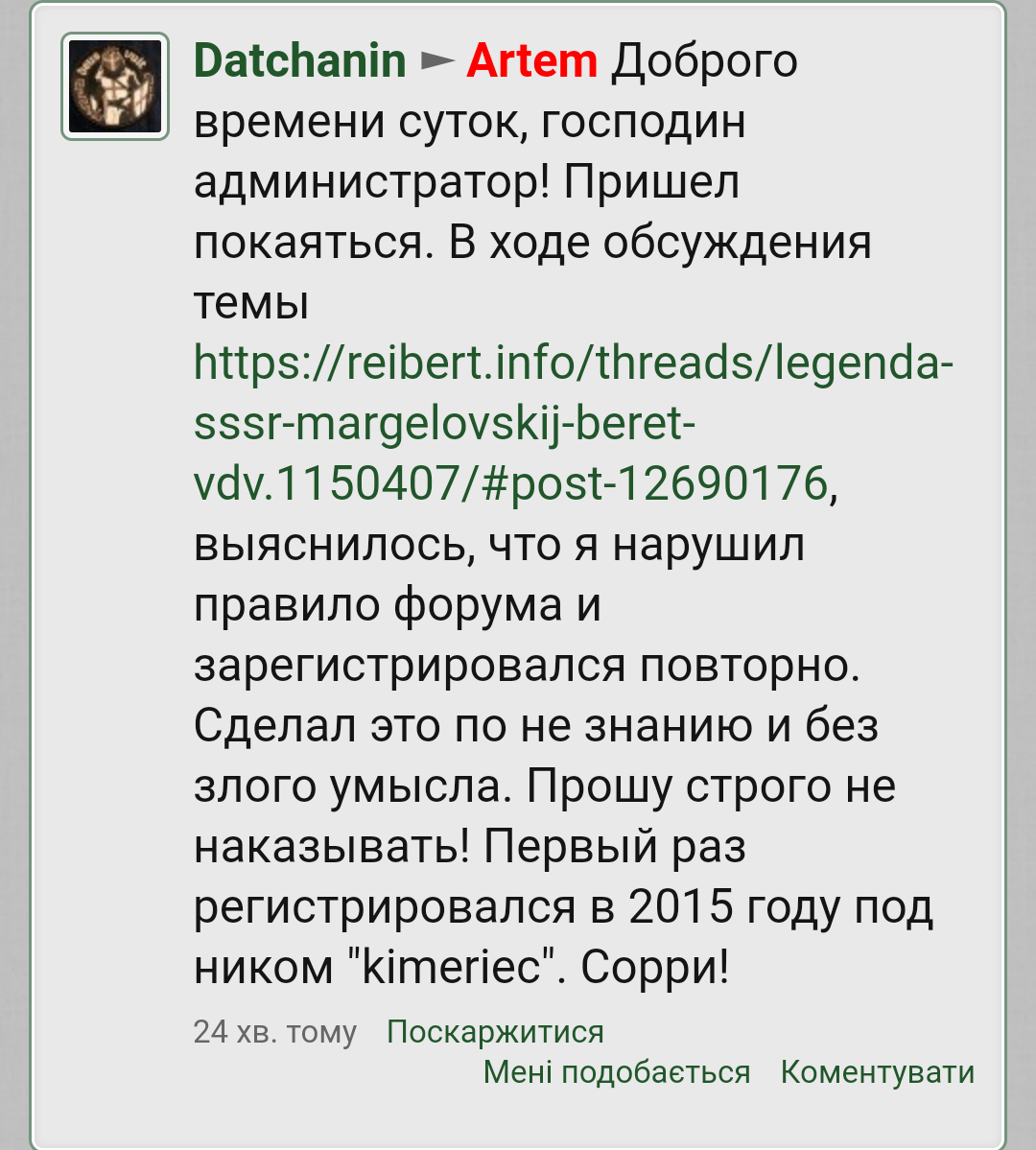Tap Поскаржитися to report the post

[x=495, y=1032]
